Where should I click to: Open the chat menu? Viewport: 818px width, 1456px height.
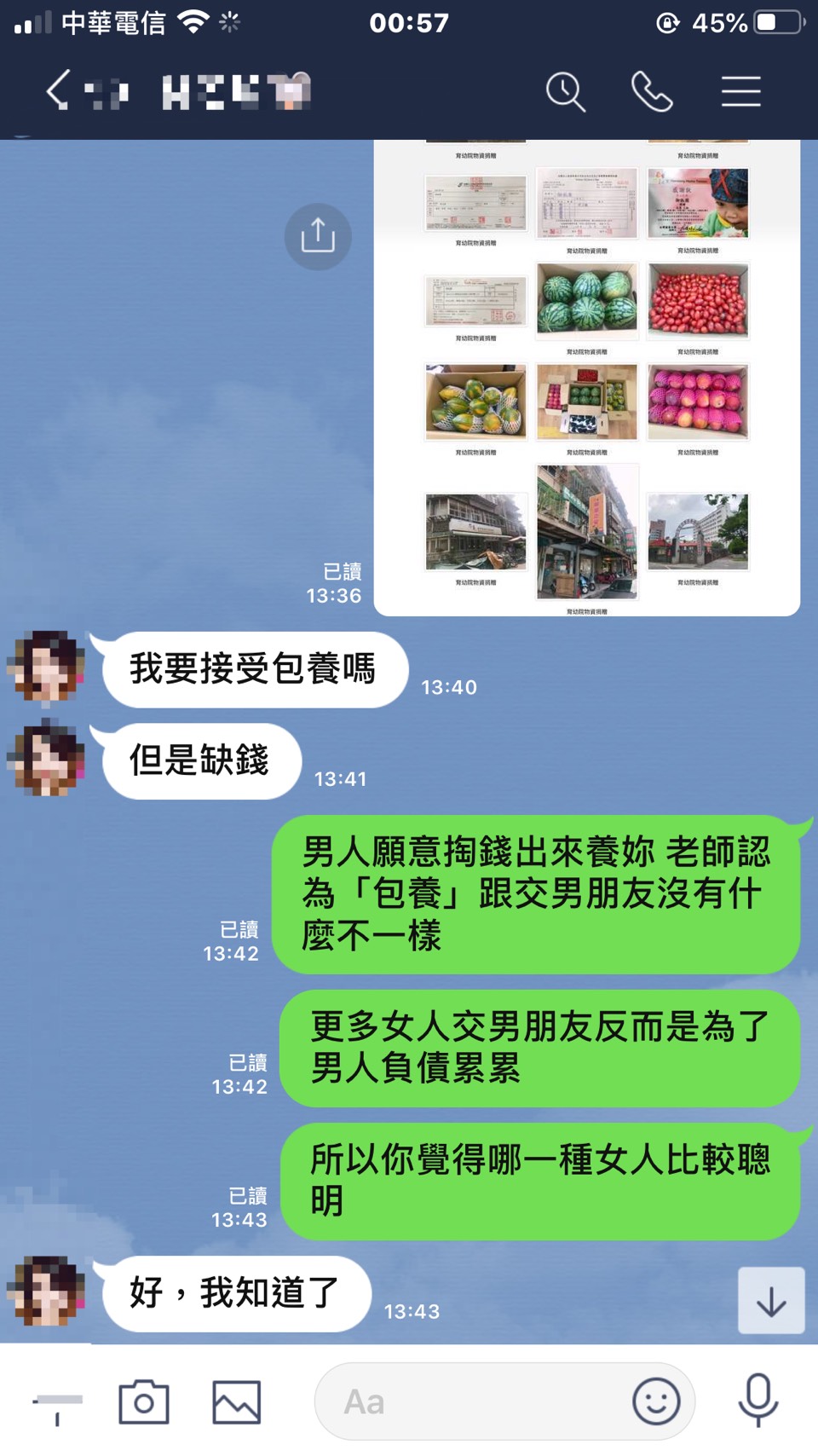click(x=740, y=91)
